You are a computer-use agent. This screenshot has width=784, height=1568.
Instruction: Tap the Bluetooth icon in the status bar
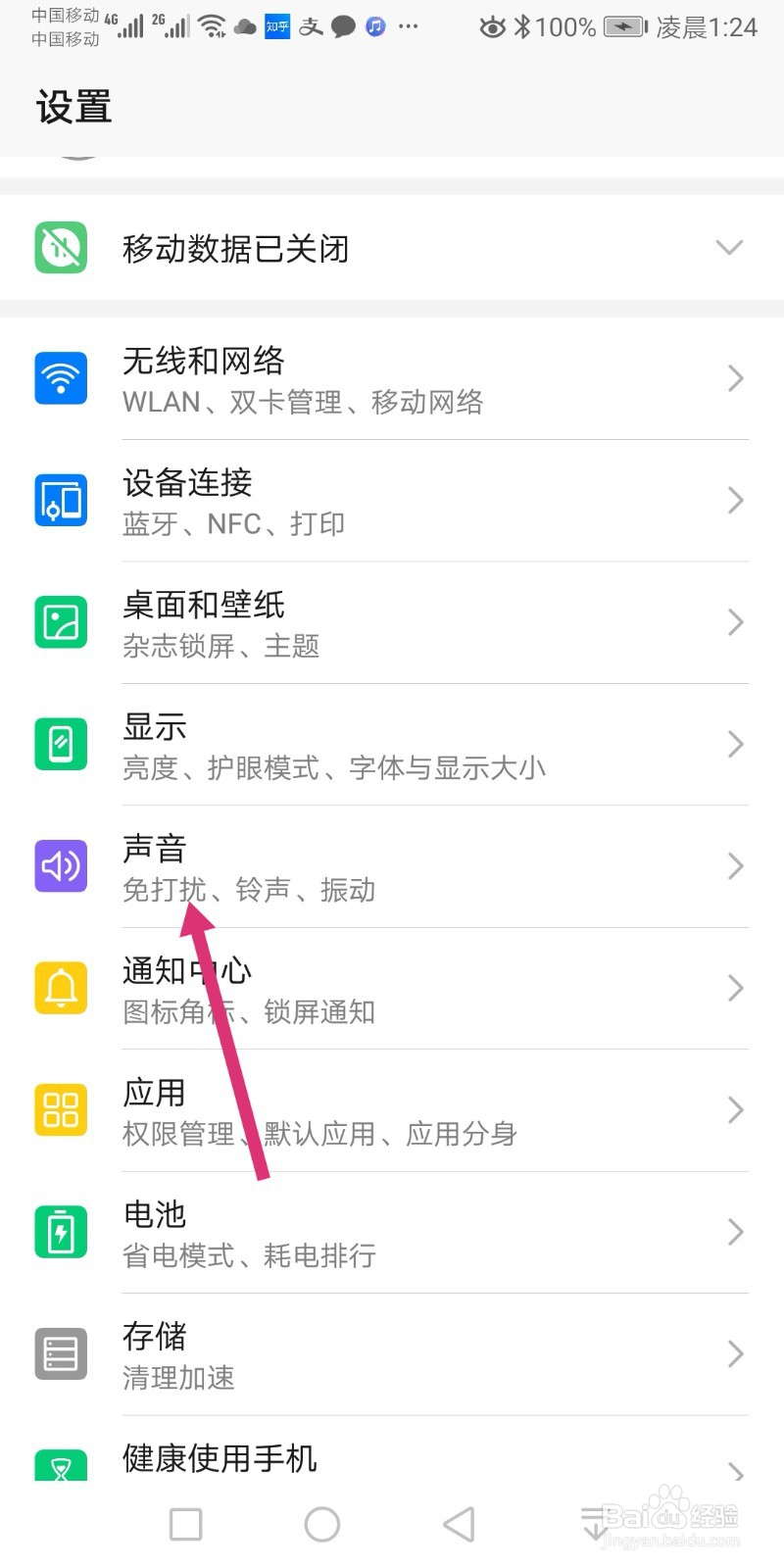pyautogui.click(x=520, y=26)
